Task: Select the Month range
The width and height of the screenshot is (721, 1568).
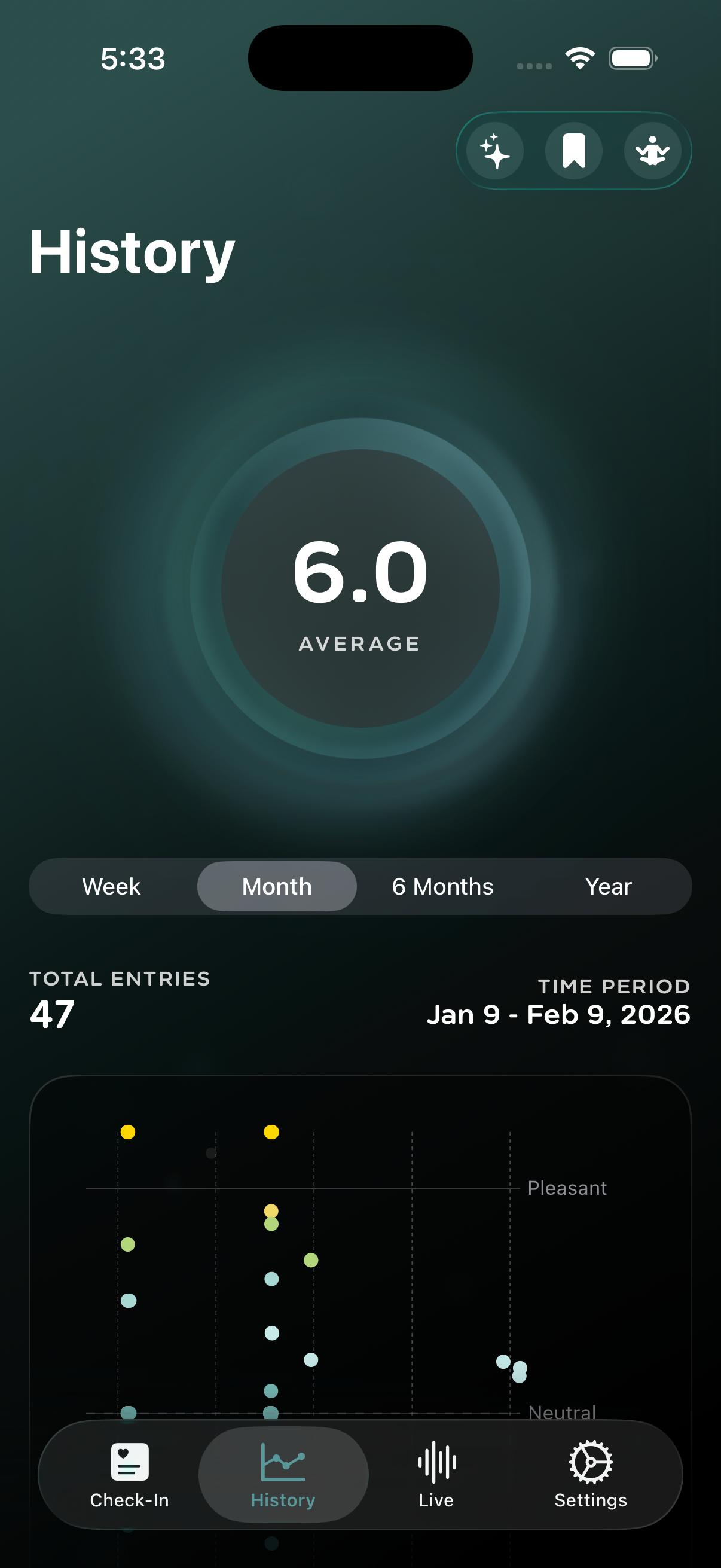Action: (277, 886)
